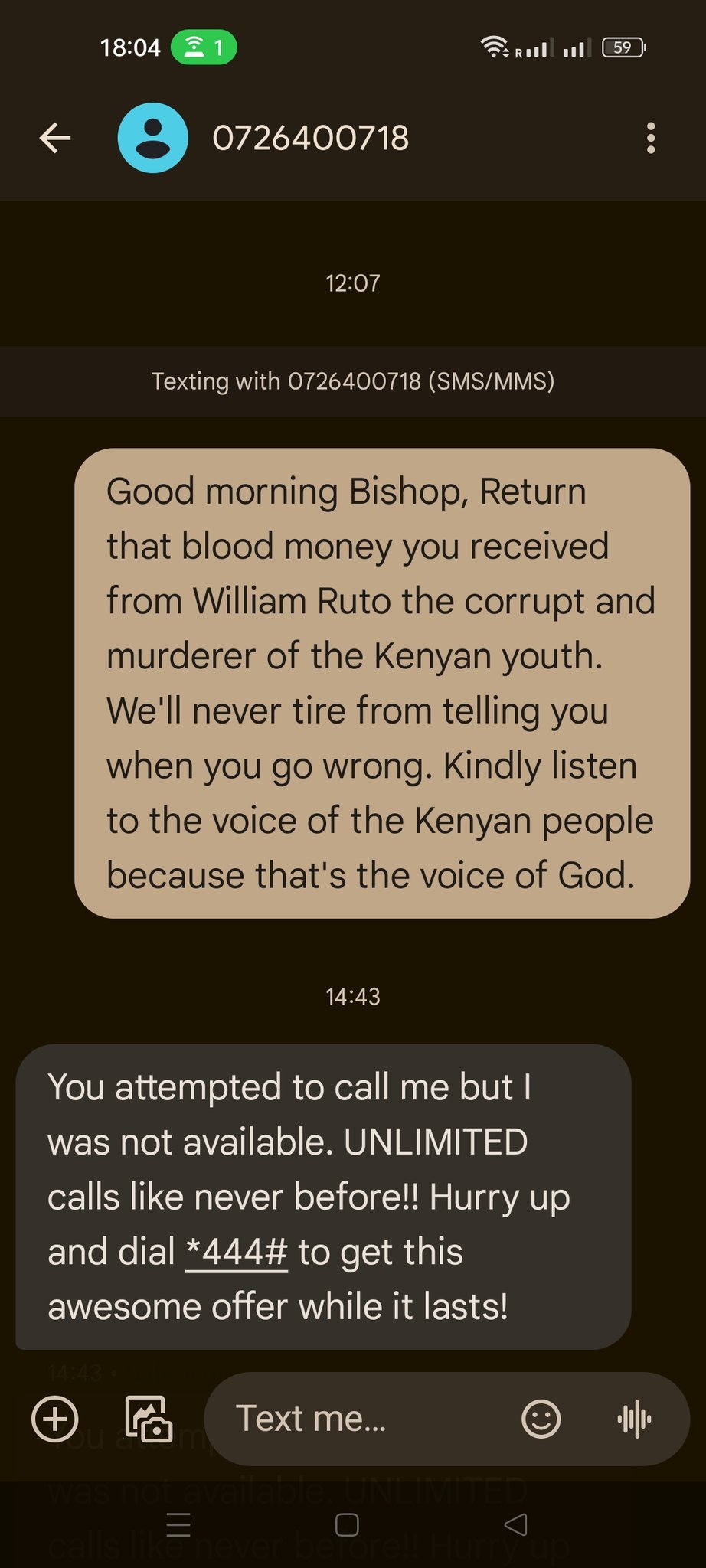Focus the Text me message field

point(360,1419)
